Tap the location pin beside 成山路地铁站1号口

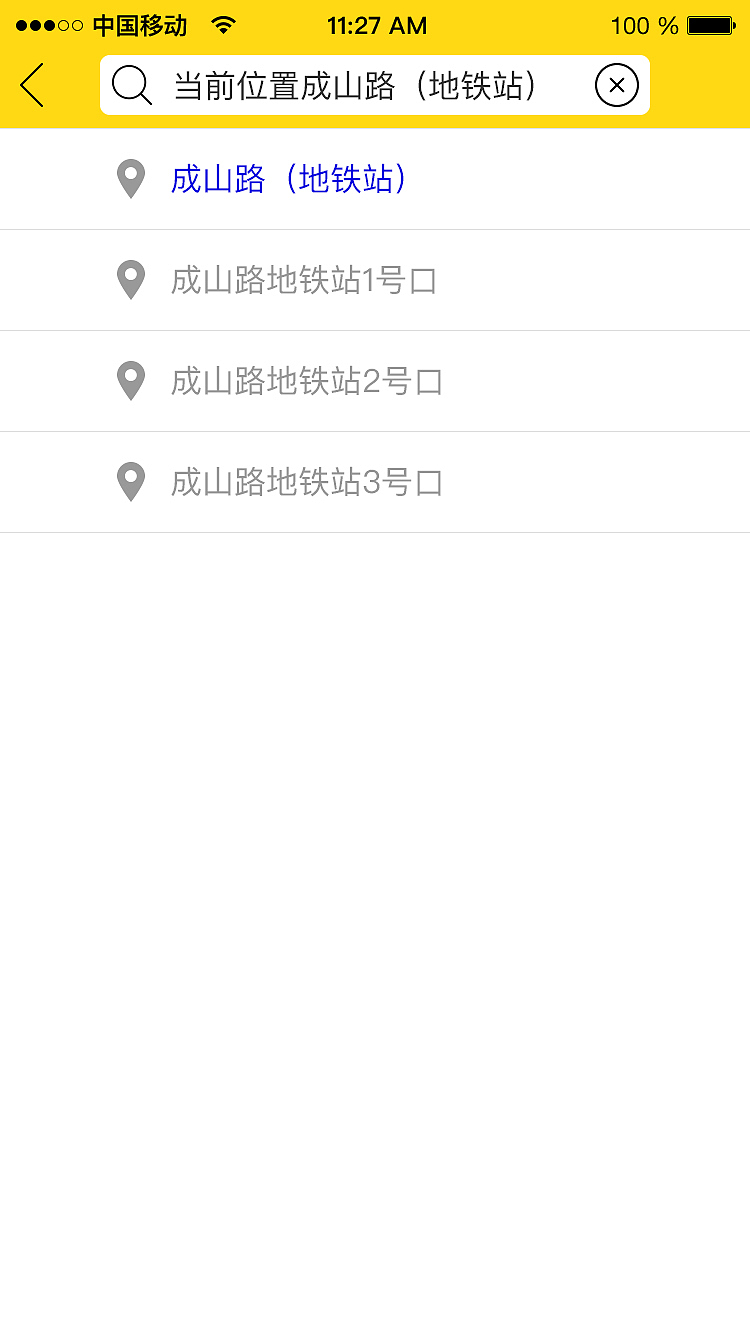[130, 280]
